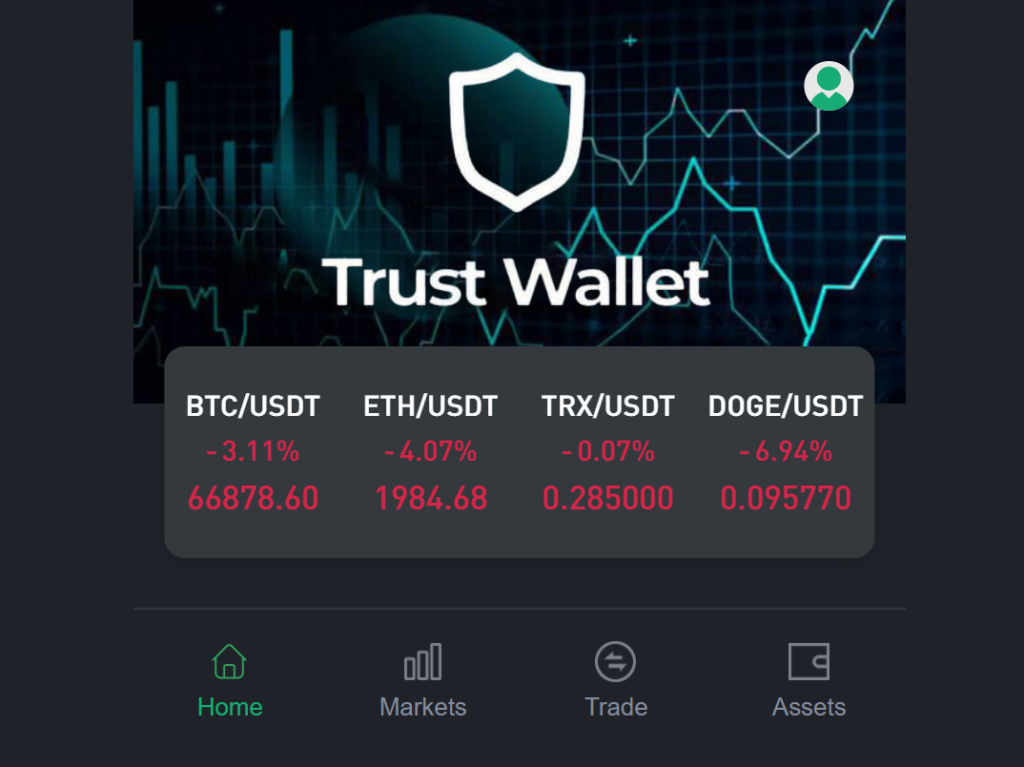This screenshot has height=767, width=1024.
Task: Switch to the Markets tab
Action: [423, 680]
